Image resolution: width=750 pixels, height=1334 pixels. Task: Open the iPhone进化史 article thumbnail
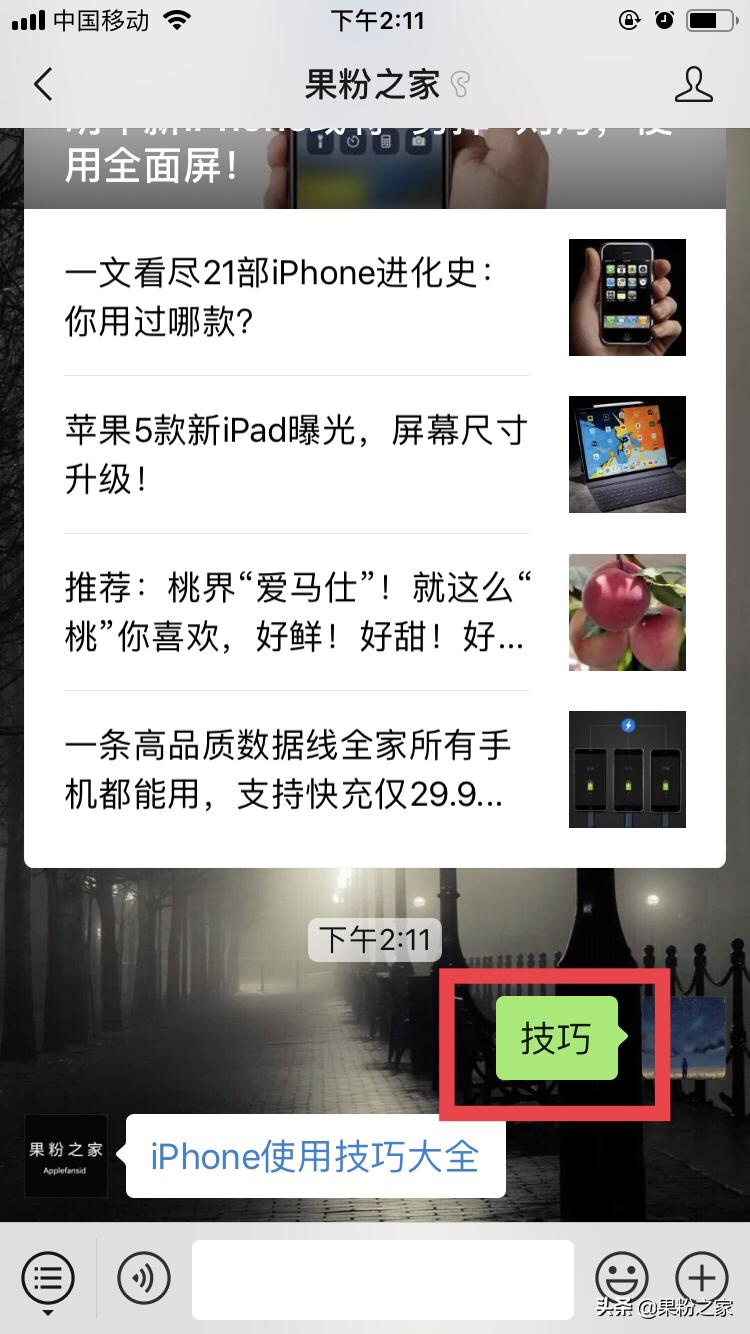point(626,297)
